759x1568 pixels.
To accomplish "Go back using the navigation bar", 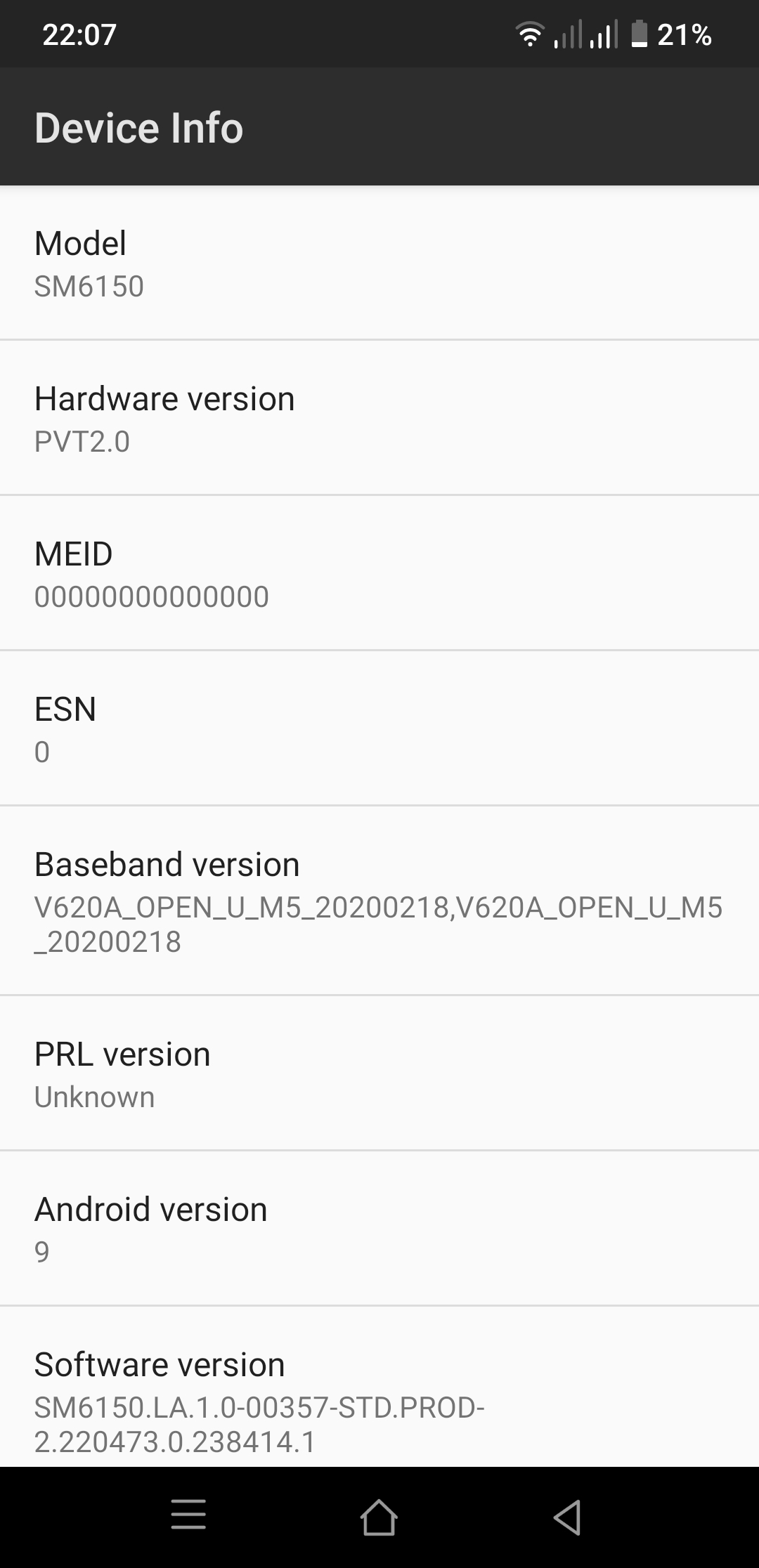I will [x=568, y=1517].
